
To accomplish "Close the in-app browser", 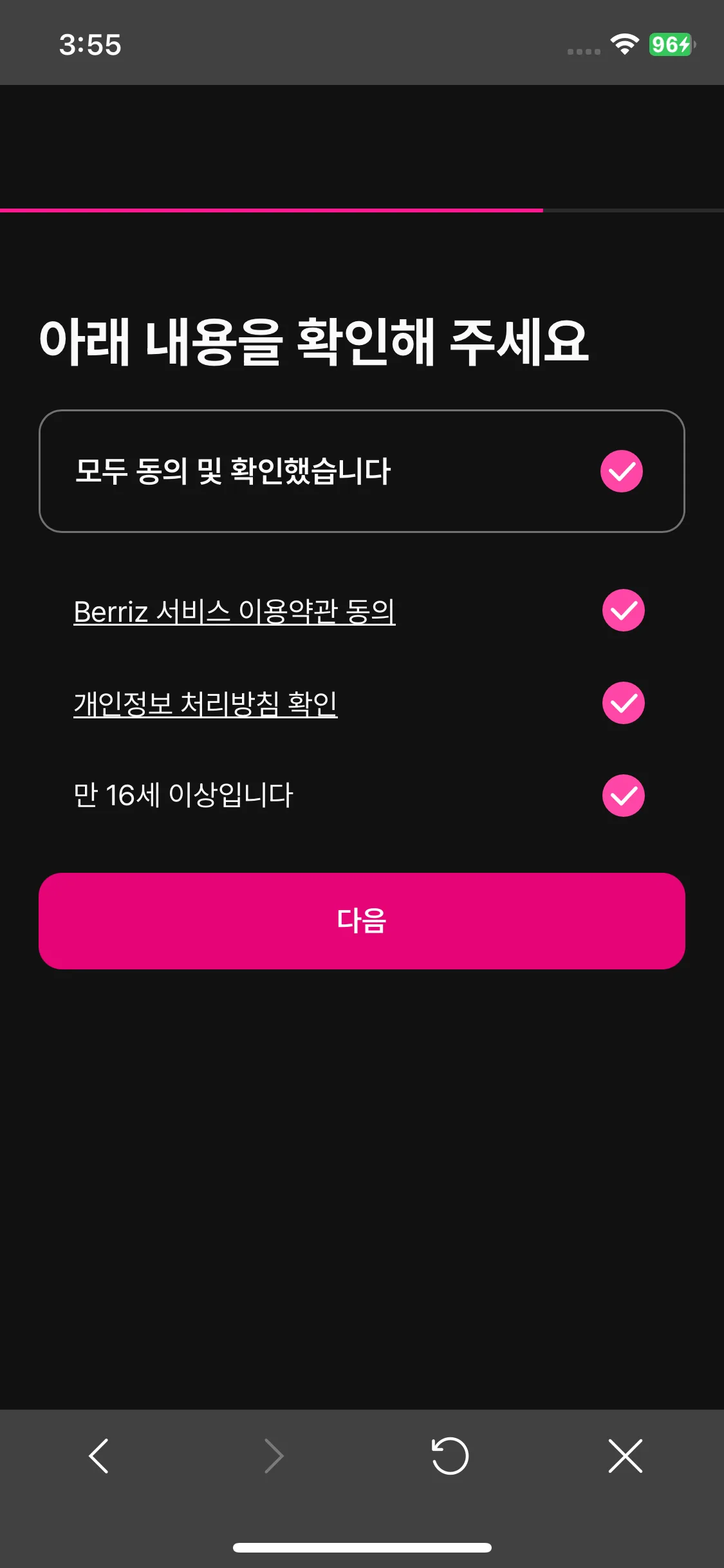I will [x=625, y=1456].
